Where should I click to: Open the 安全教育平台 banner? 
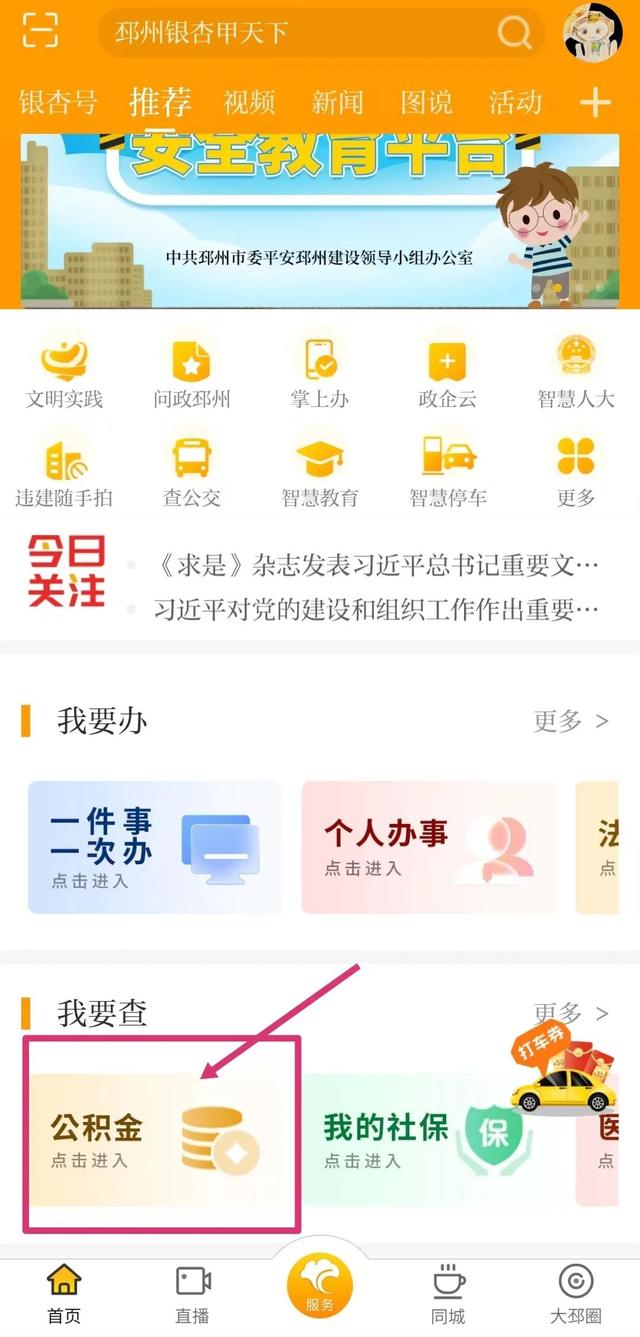pos(320,220)
